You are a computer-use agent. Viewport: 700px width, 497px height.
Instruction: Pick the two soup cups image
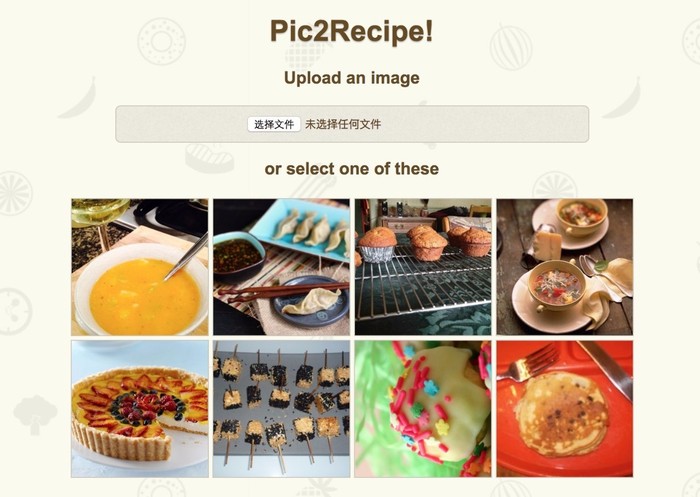tap(564, 267)
